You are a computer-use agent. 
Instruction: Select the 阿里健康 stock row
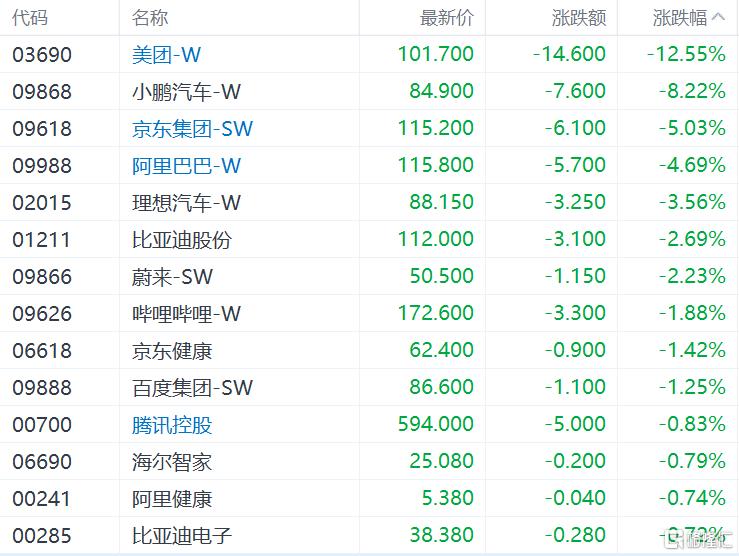pos(172,499)
